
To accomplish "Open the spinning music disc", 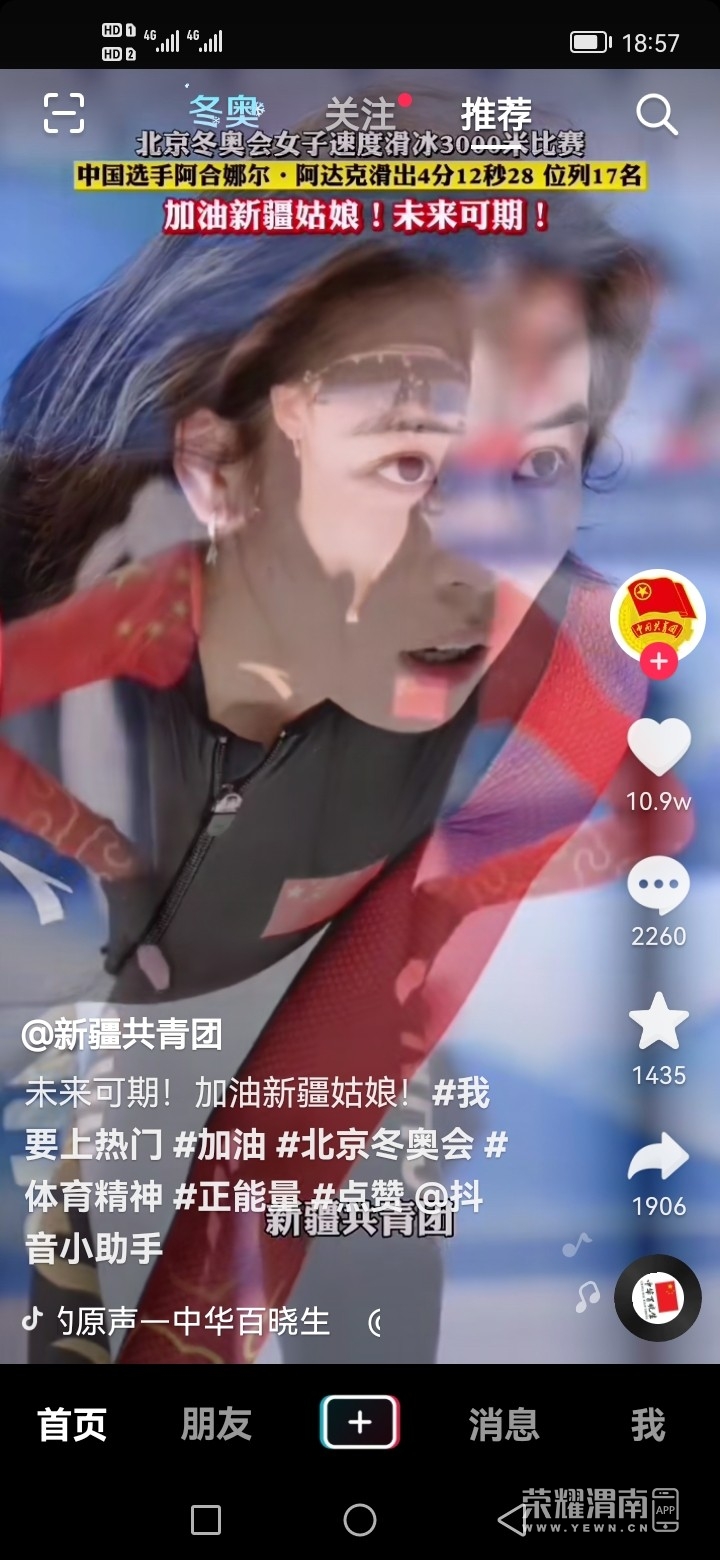I will point(657,1298).
